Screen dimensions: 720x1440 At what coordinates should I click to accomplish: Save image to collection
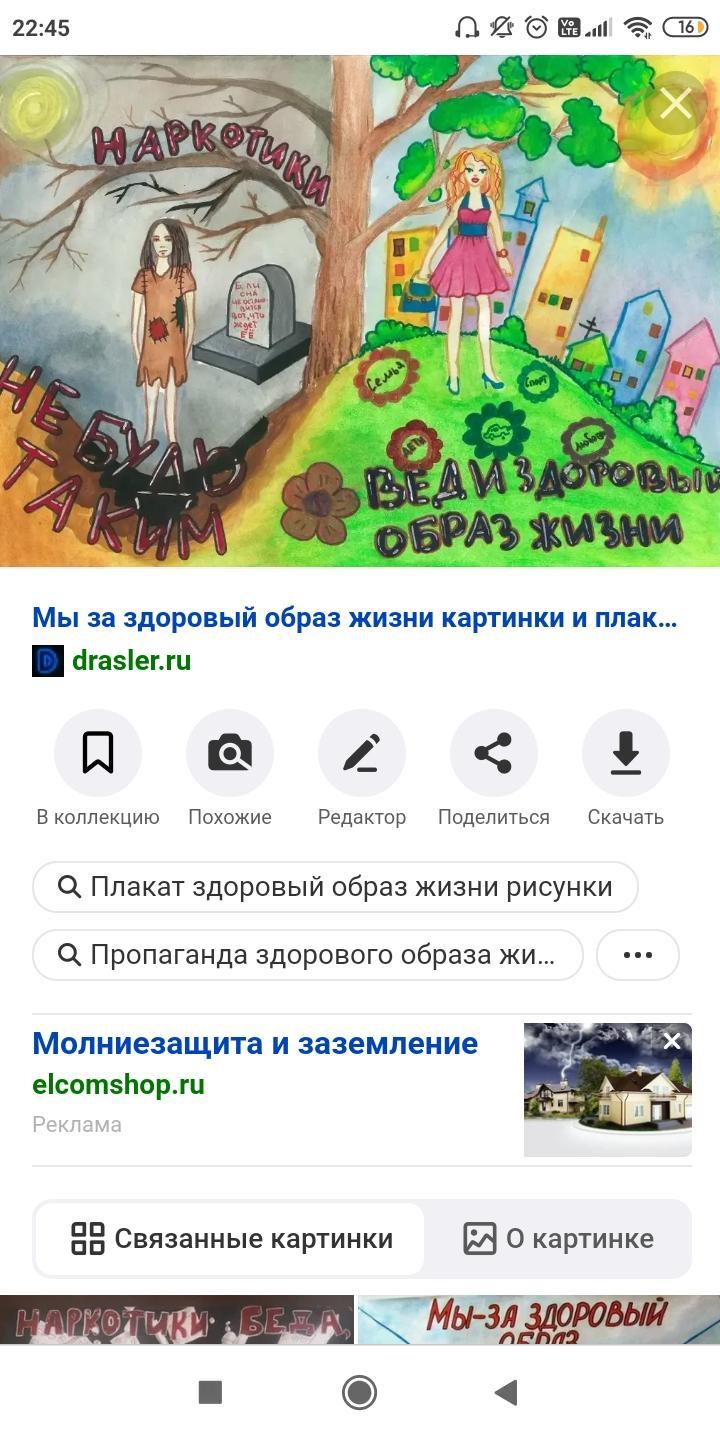click(x=98, y=753)
